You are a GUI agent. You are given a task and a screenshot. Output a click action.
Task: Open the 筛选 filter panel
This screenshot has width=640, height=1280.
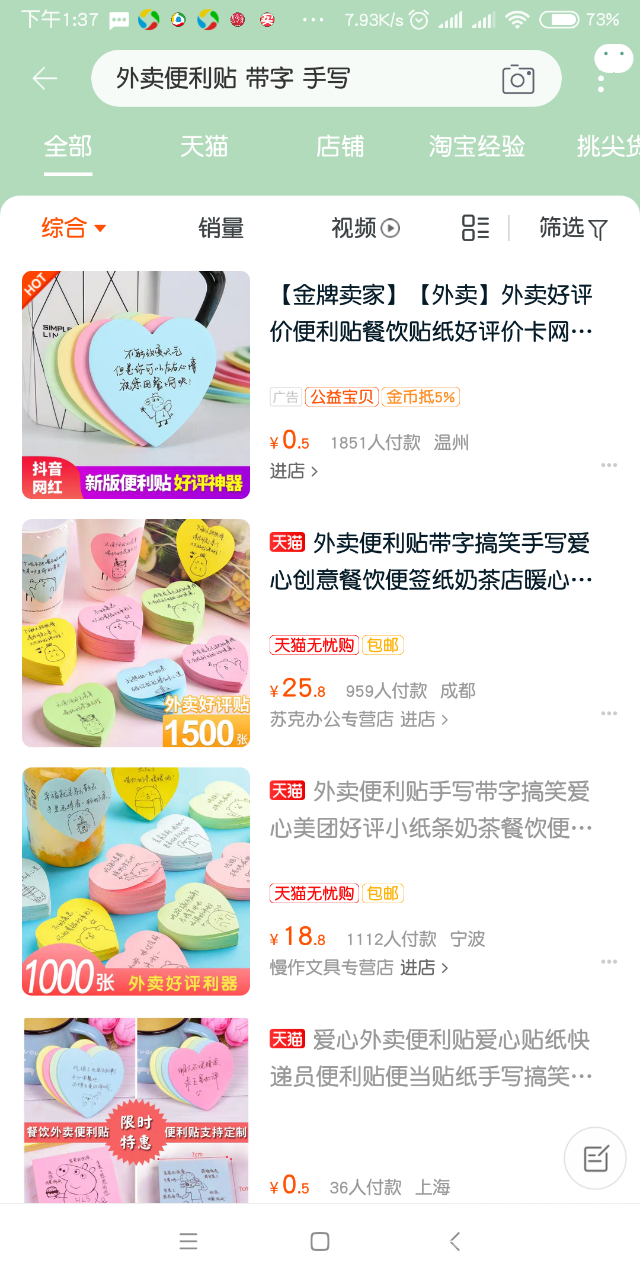(573, 228)
